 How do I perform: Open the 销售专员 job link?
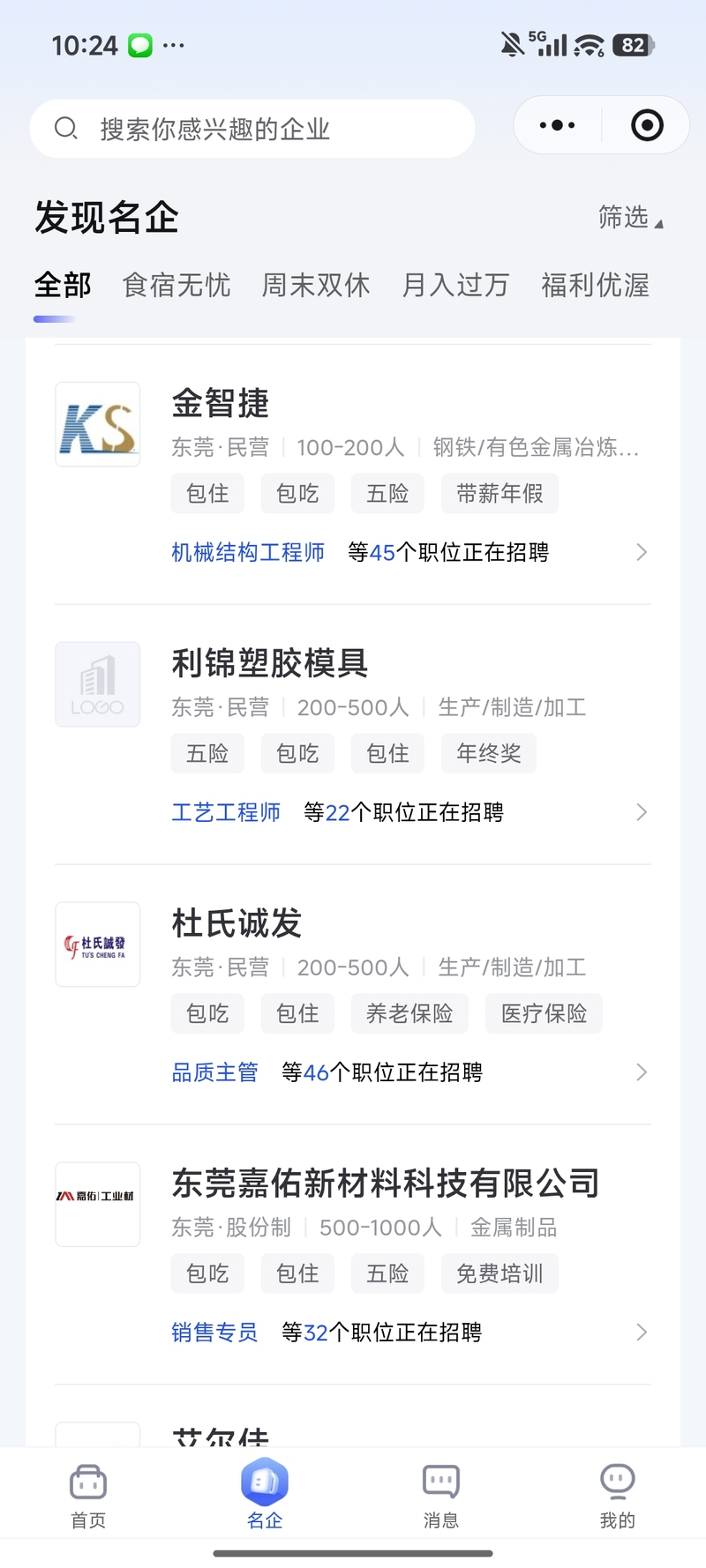(214, 1333)
